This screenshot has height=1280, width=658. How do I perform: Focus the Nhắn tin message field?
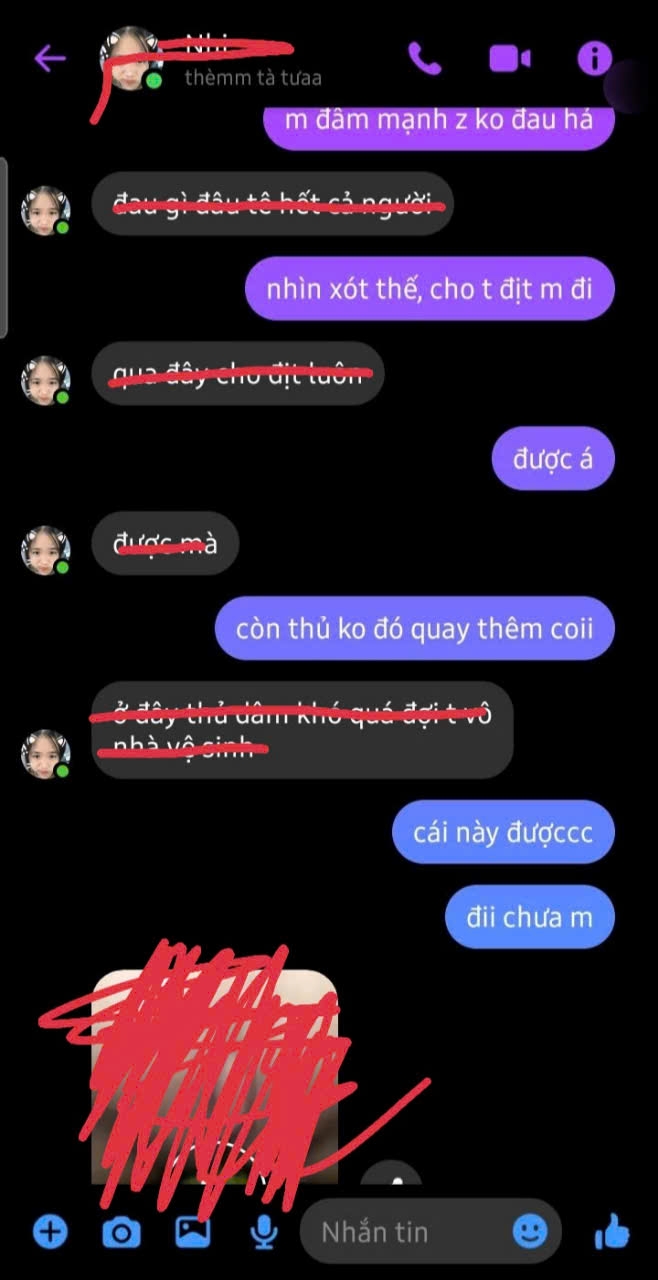point(400,1231)
